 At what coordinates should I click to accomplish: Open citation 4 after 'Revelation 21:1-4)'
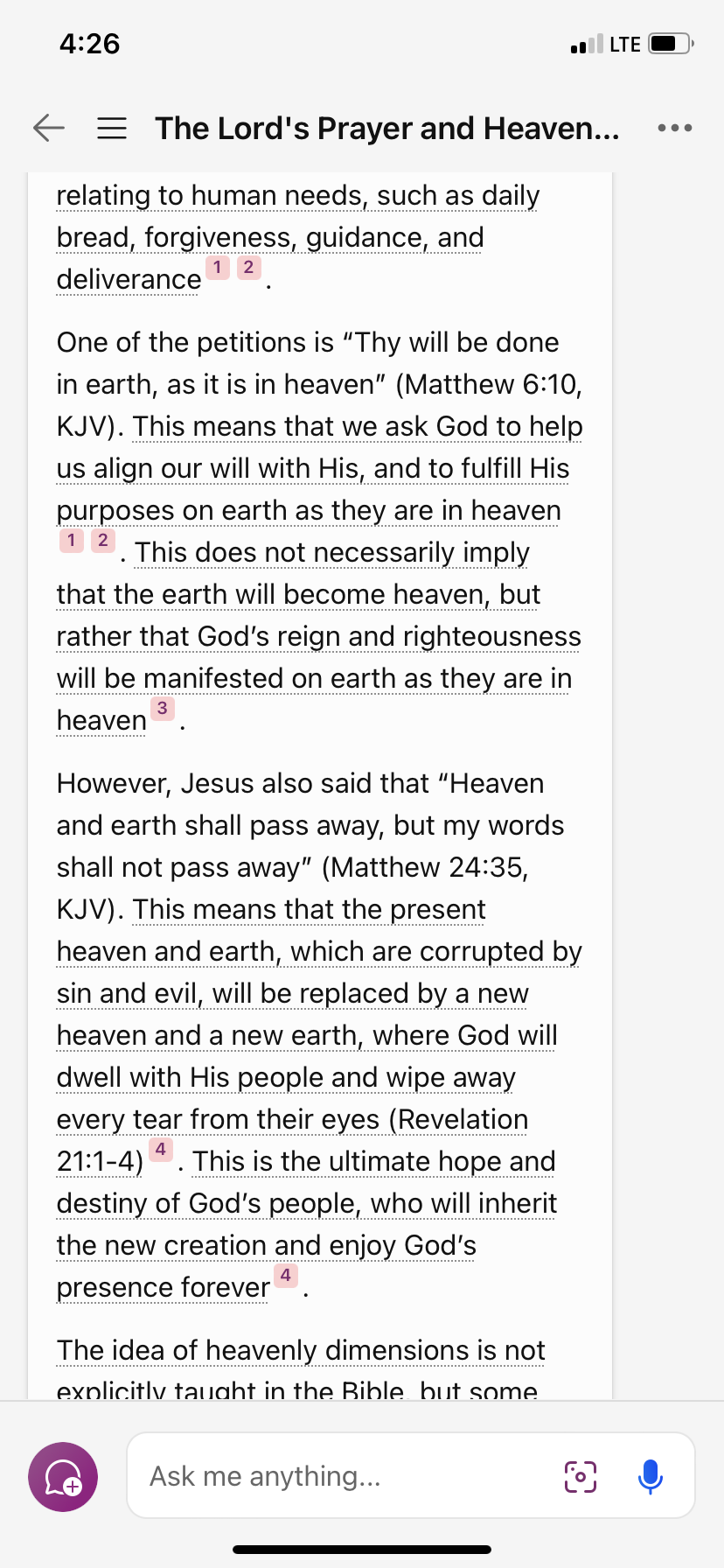[161, 1149]
